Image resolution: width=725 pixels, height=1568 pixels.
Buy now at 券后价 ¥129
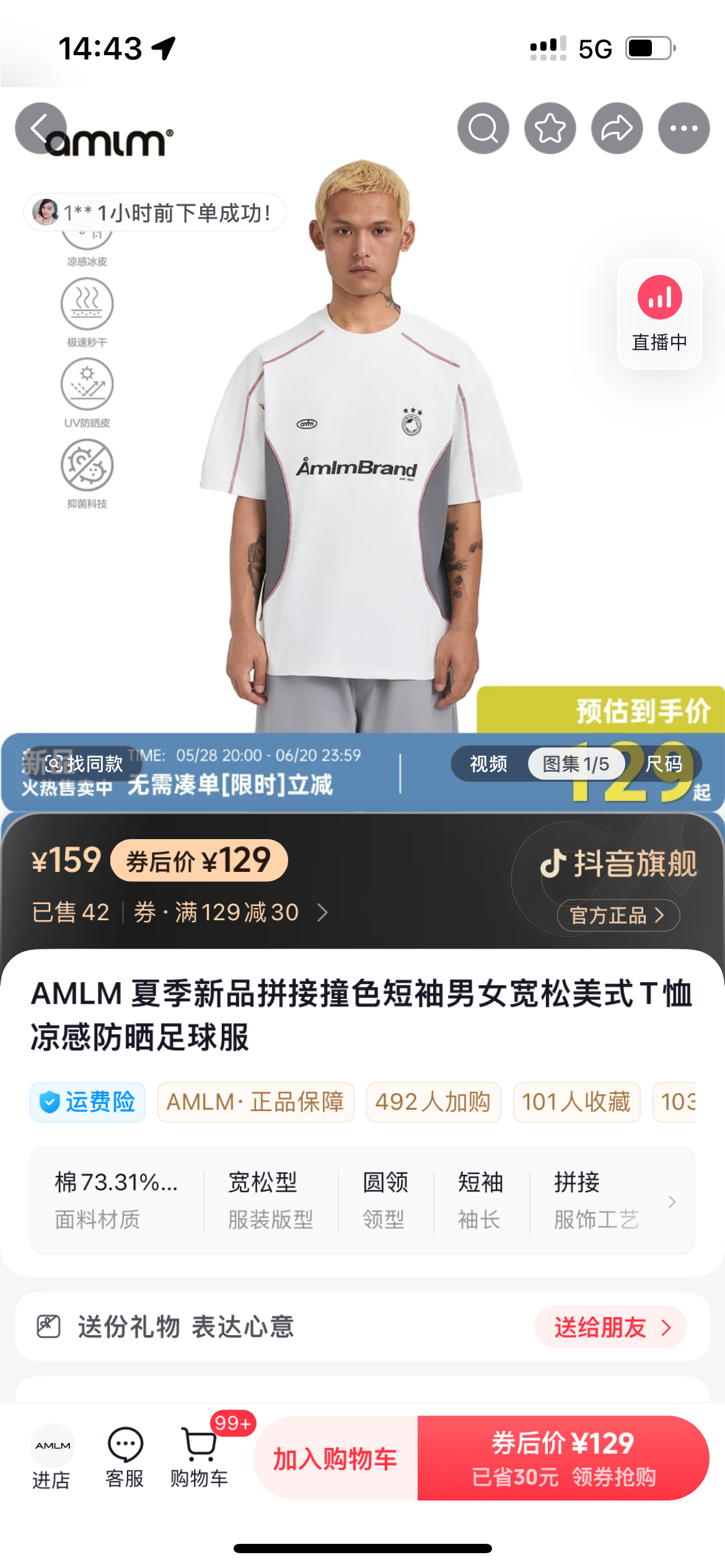(x=563, y=1458)
